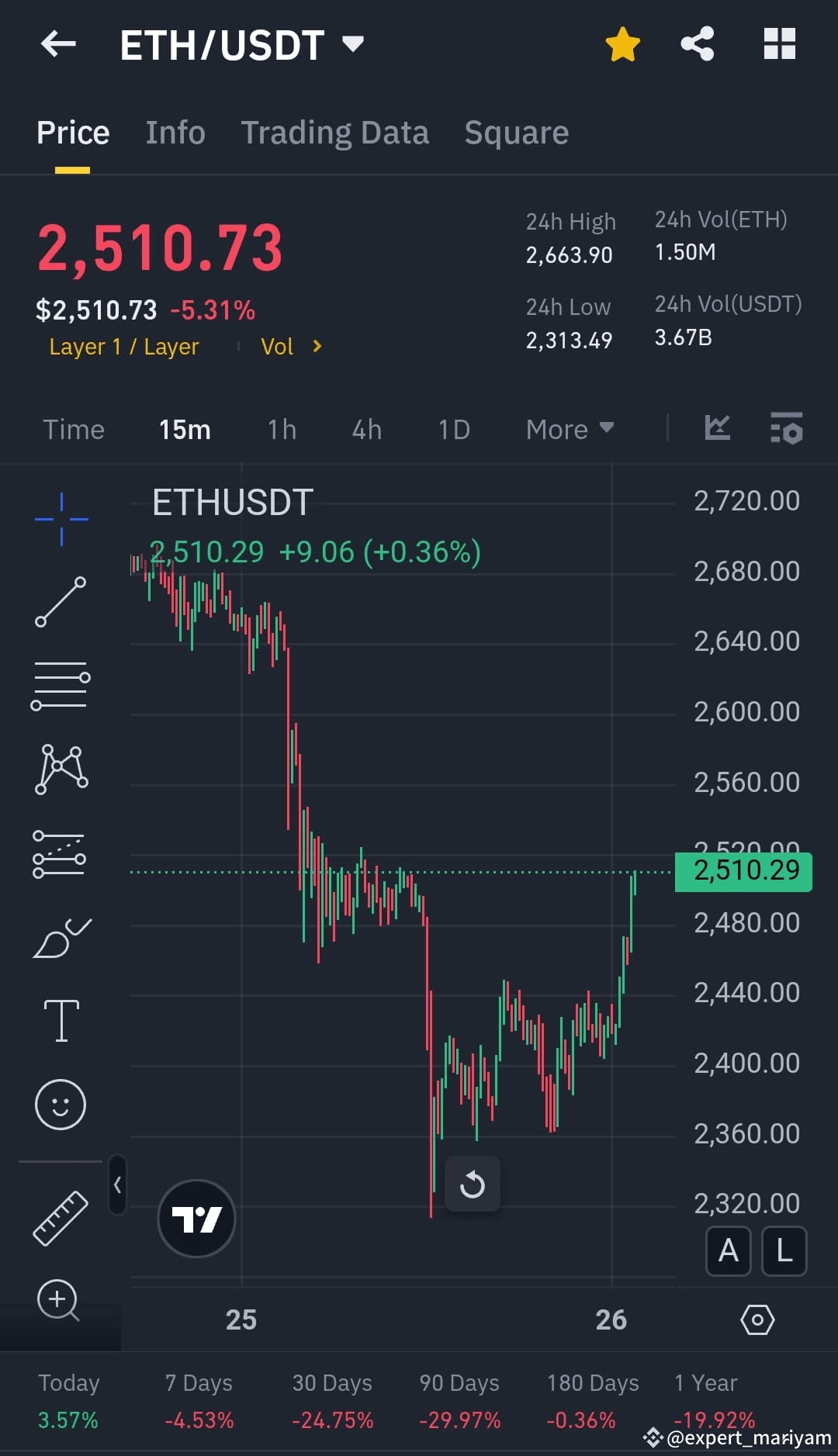Open the emoji sticker tool
The width and height of the screenshot is (838, 1456).
pyautogui.click(x=61, y=1104)
